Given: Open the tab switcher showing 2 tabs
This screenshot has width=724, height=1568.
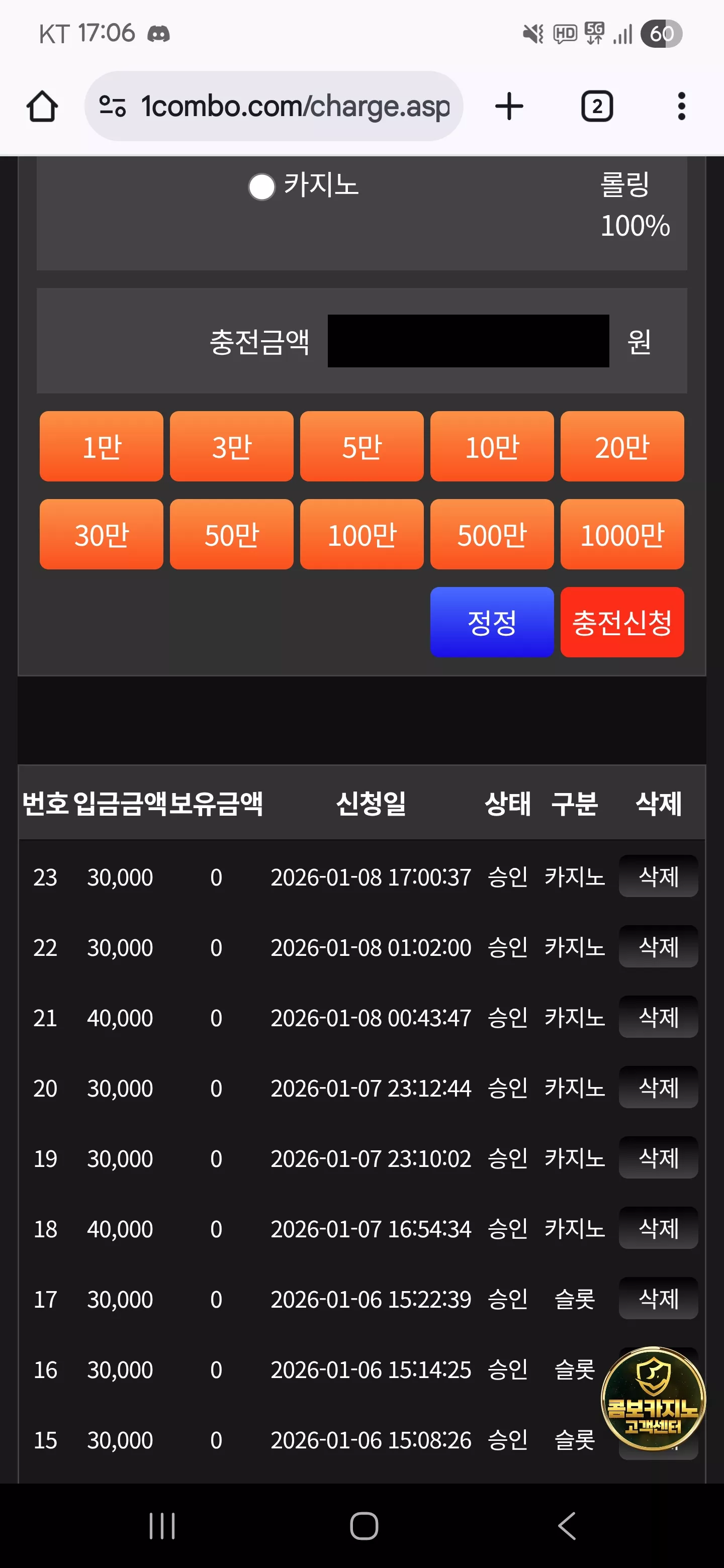Looking at the screenshot, I should point(597,107).
